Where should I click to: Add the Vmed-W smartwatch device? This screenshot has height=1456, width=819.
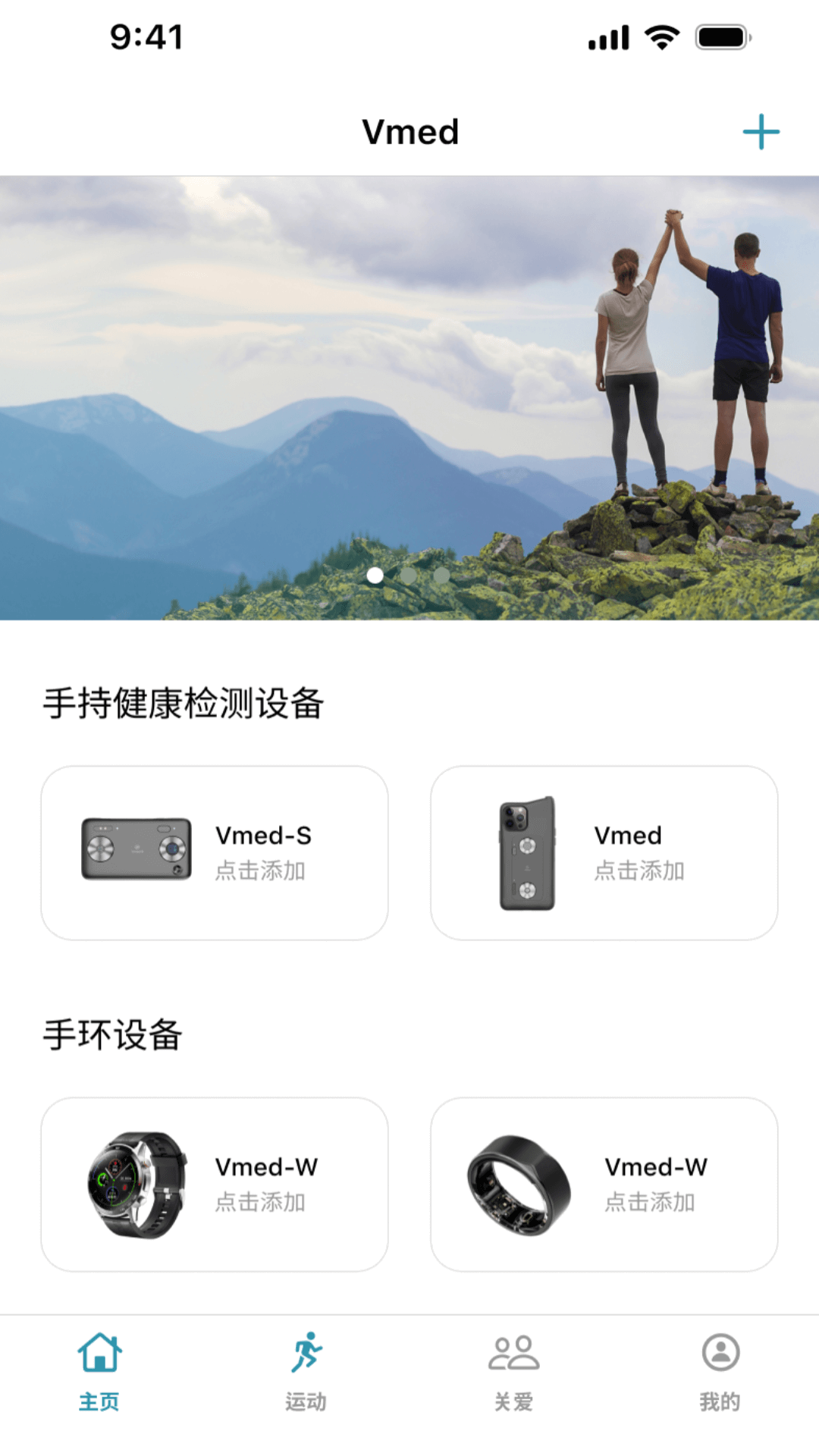pyautogui.click(x=215, y=1185)
